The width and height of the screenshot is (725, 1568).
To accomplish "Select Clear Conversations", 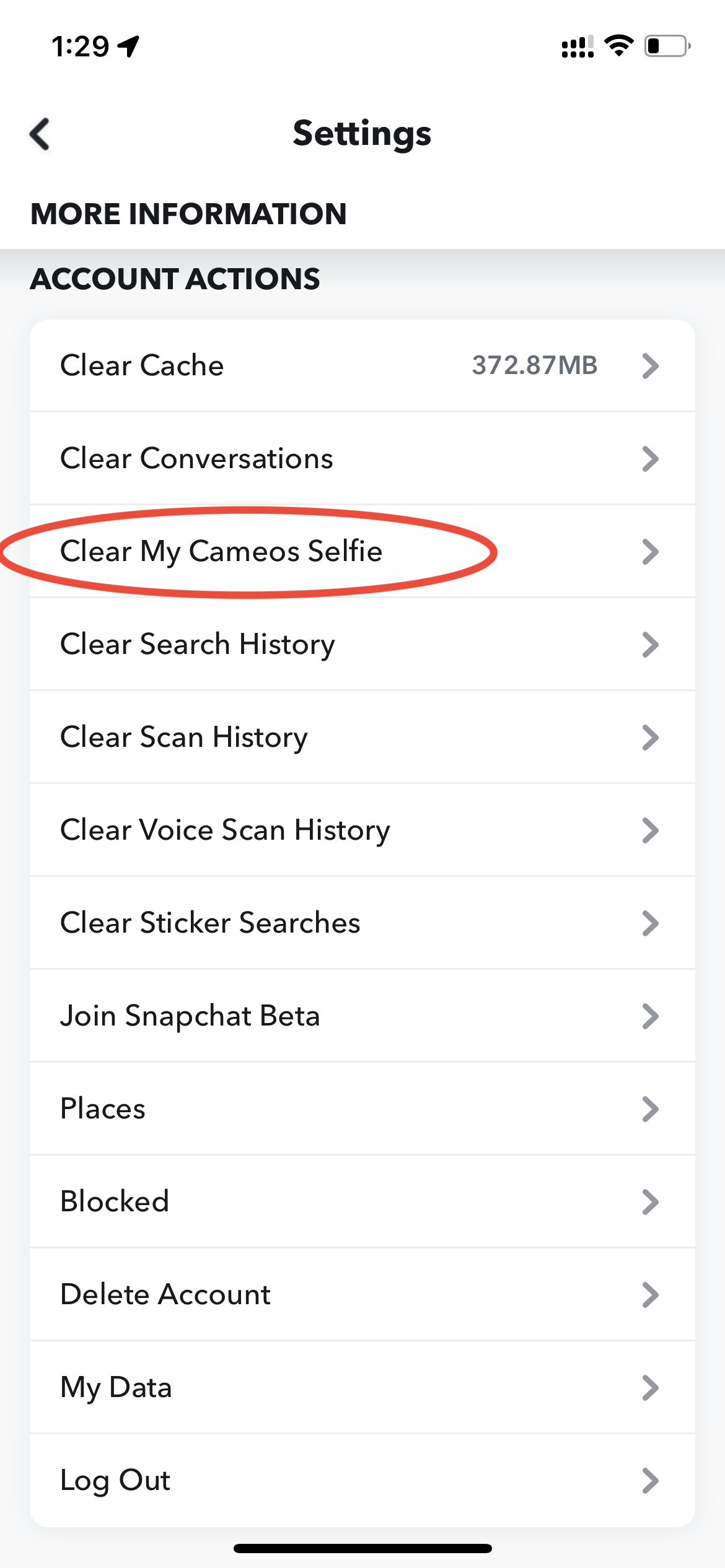I will pyautogui.click(x=362, y=458).
